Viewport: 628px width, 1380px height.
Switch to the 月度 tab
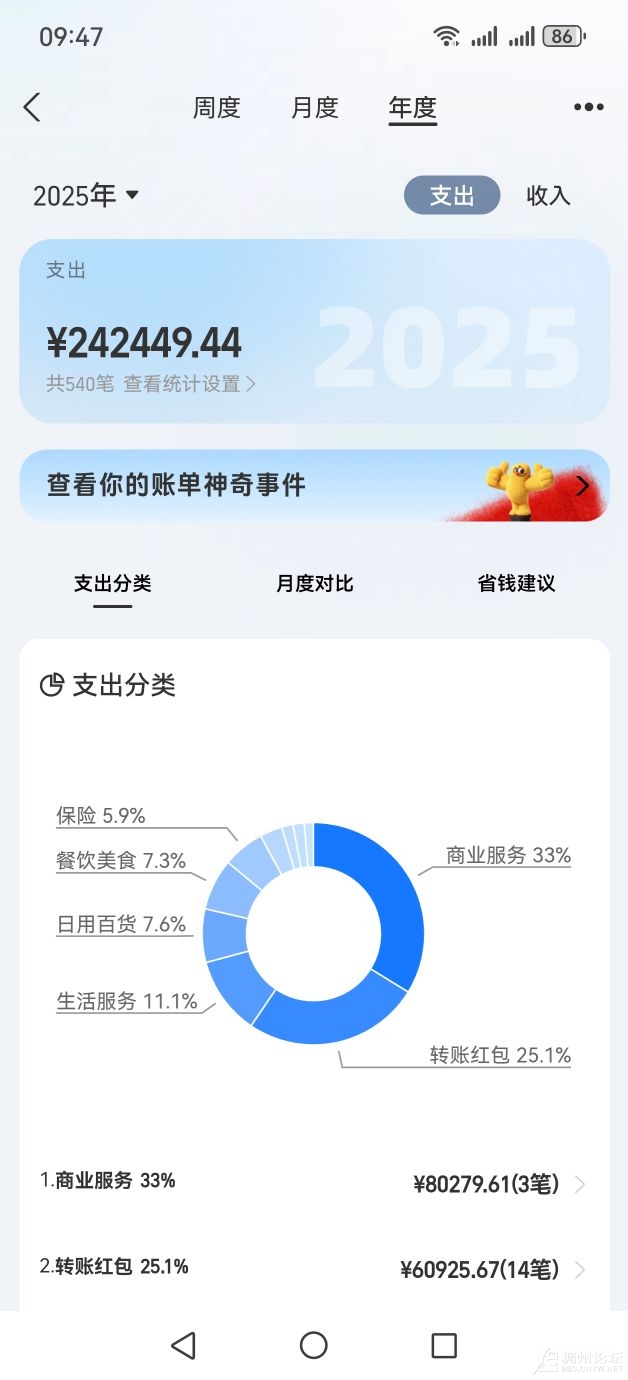315,108
